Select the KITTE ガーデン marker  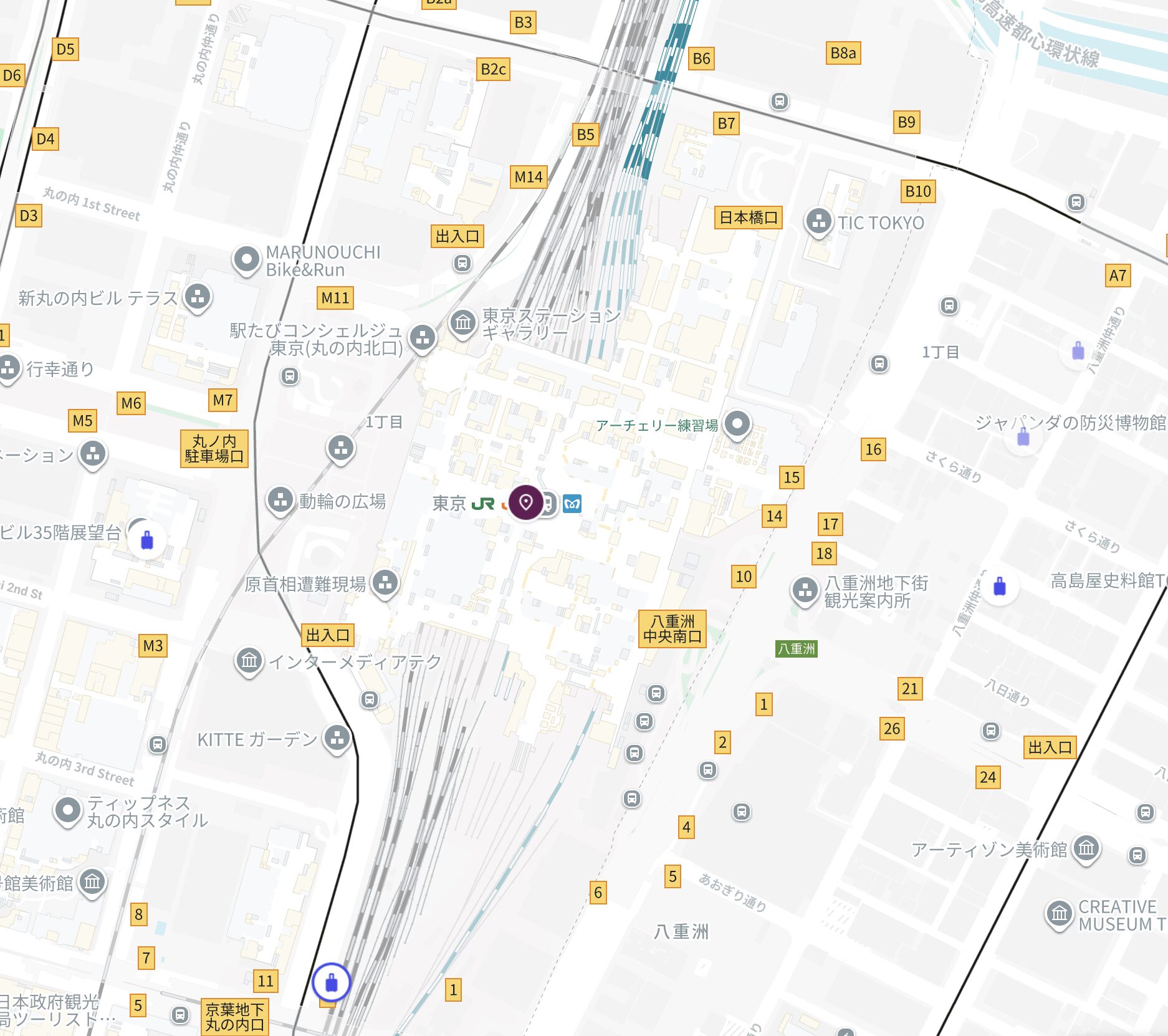tap(337, 739)
